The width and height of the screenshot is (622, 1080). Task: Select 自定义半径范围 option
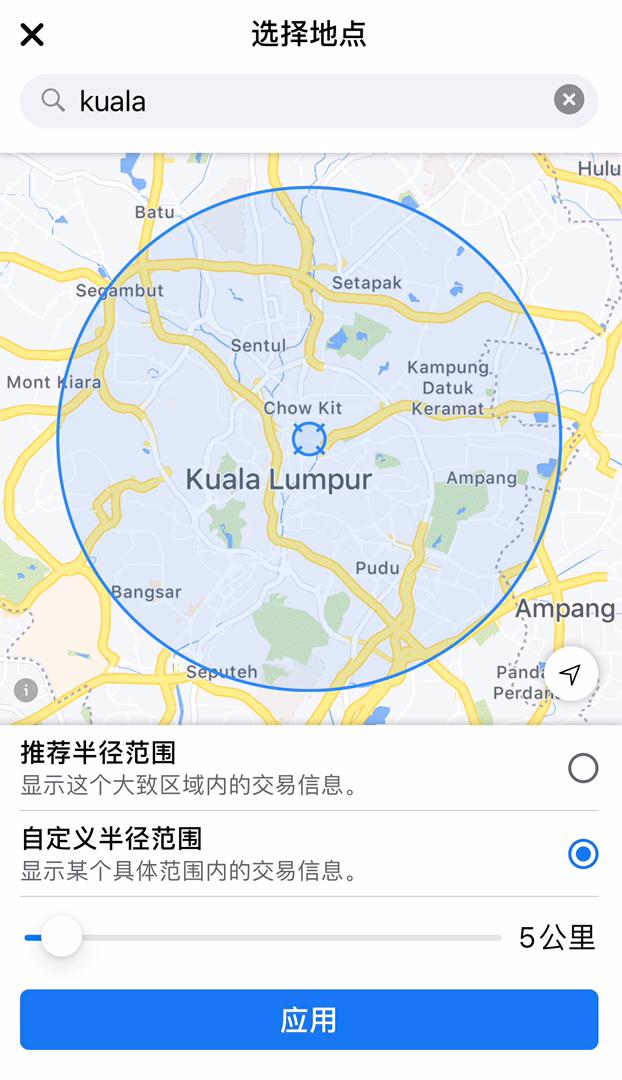pos(583,854)
